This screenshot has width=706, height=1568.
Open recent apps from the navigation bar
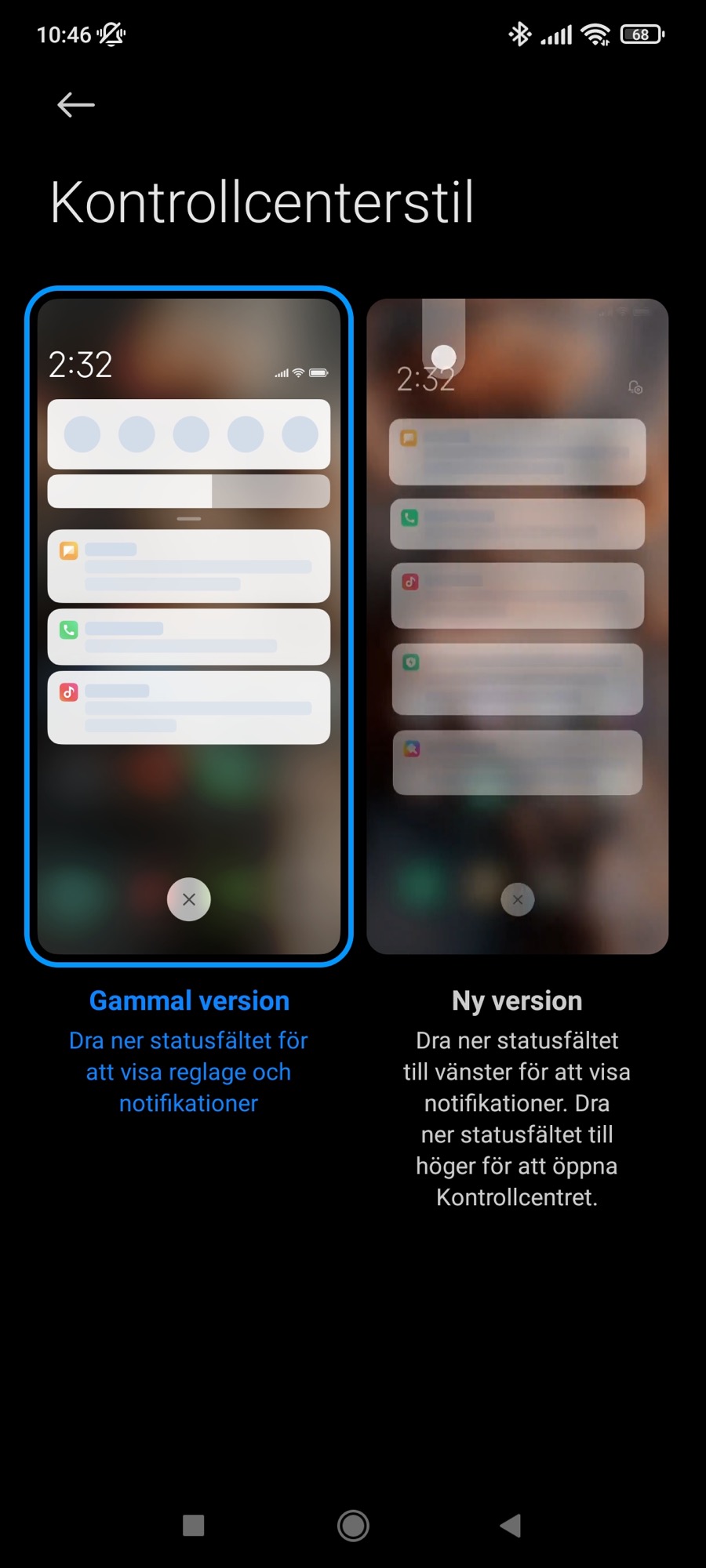193,1525
